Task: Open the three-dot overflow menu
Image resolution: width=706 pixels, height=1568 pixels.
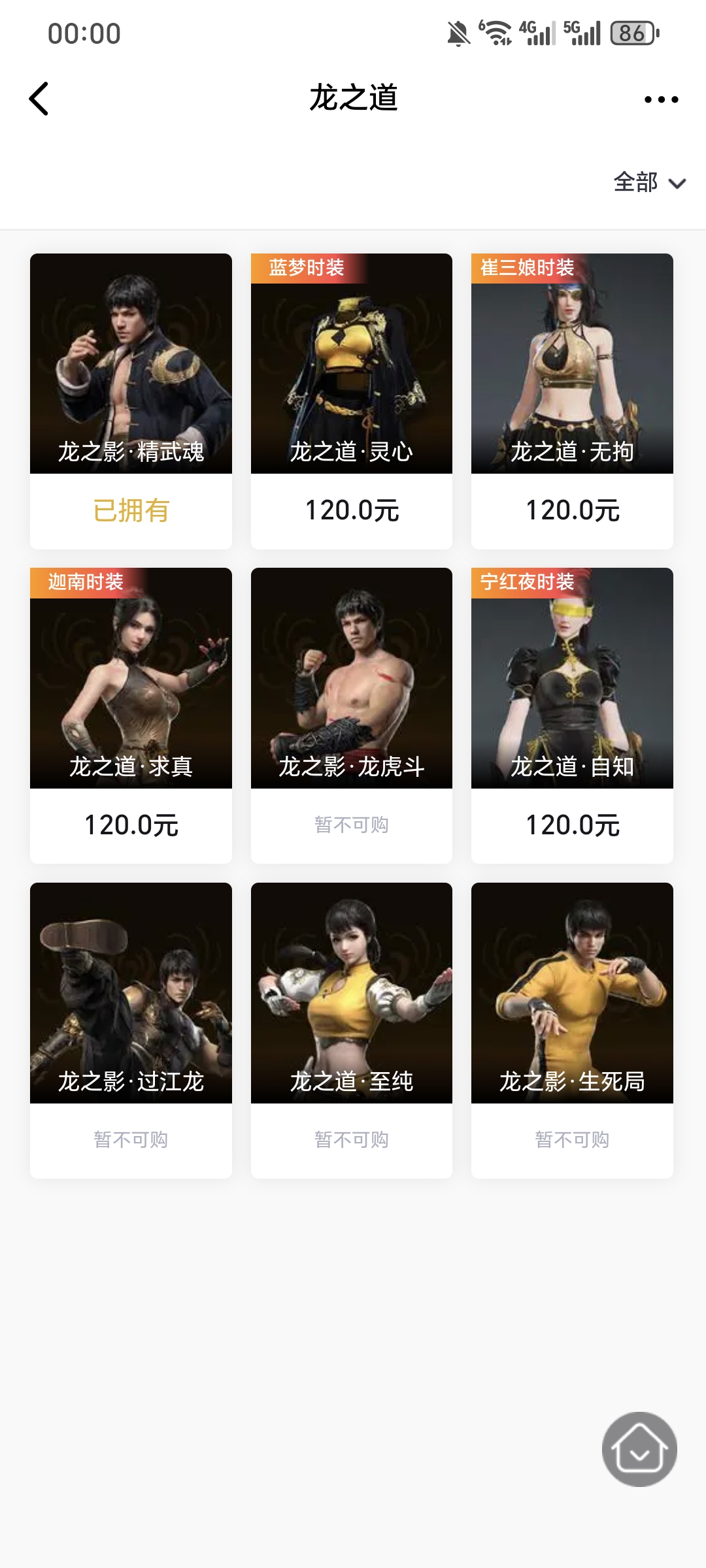Action: tap(661, 99)
